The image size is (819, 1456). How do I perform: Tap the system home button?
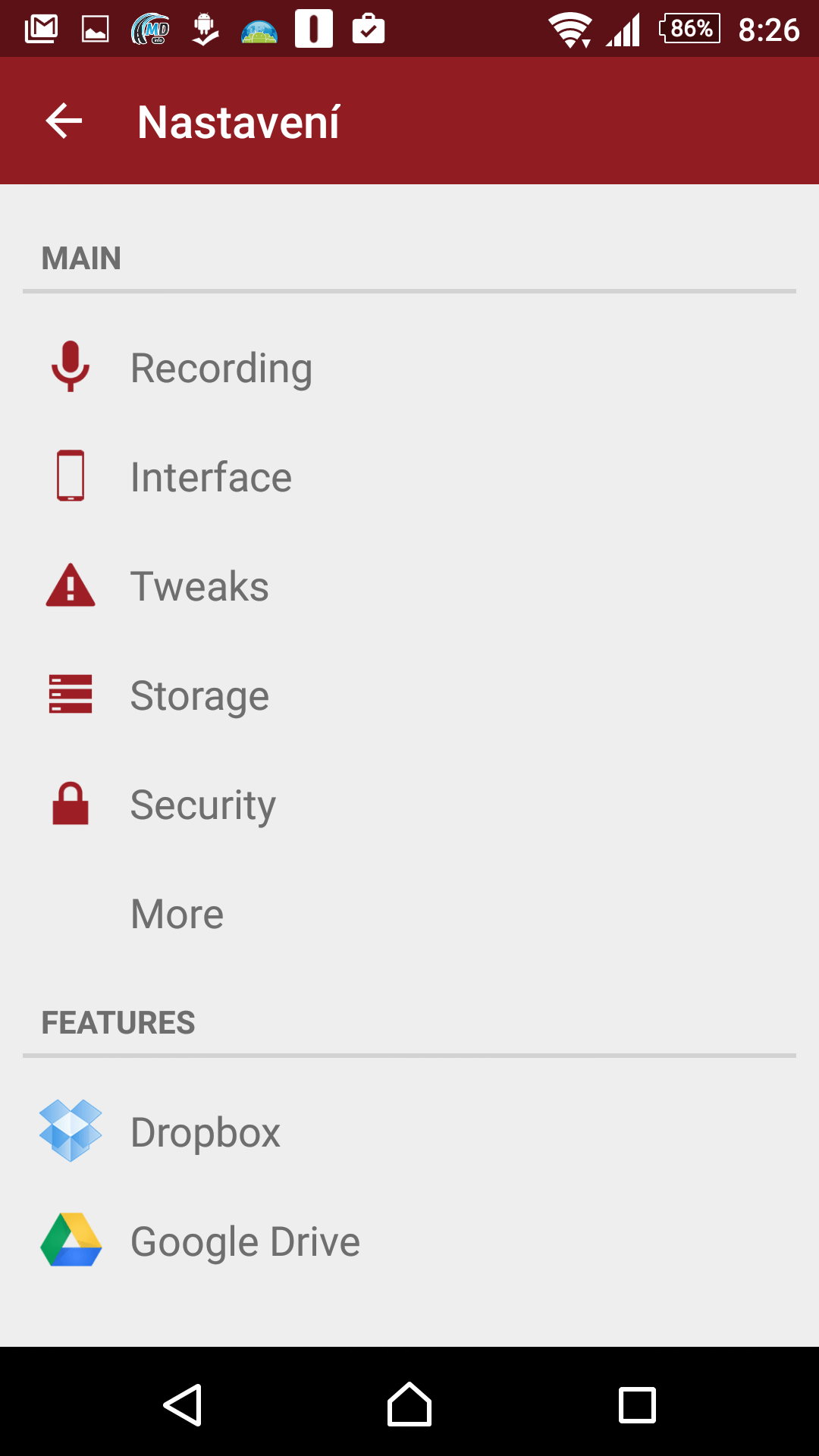(x=409, y=1404)
